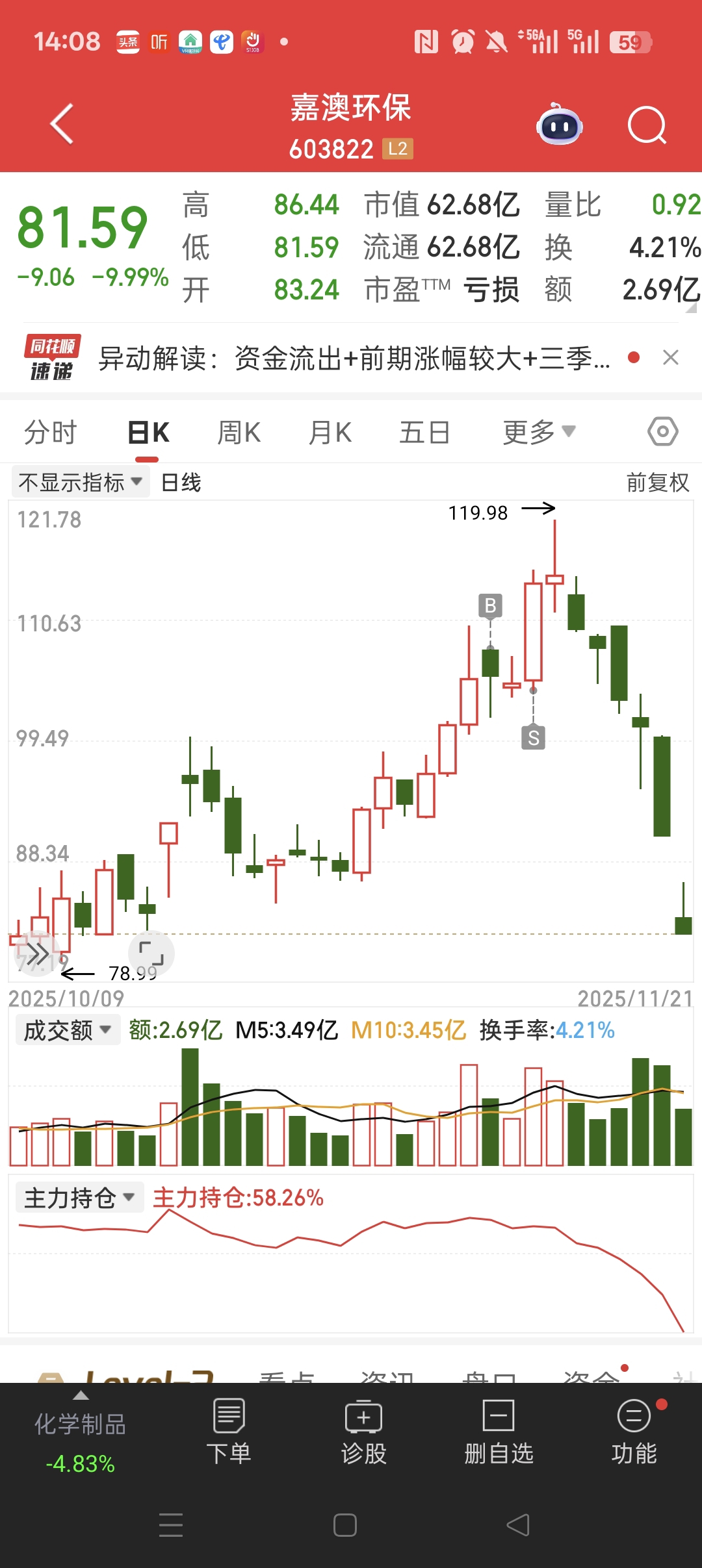Open the AI robot assistant icon
This screenshot has height=1568, width=702.
[560, 124]
